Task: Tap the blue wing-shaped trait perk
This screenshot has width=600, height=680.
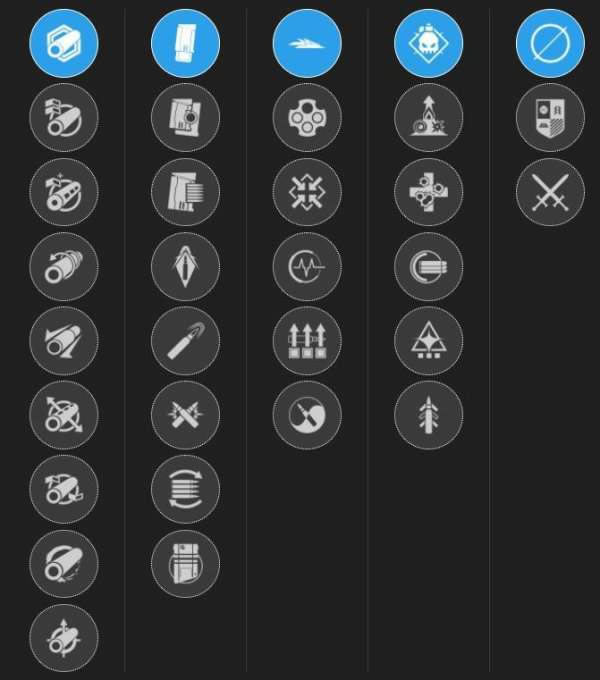Action: 307,44
